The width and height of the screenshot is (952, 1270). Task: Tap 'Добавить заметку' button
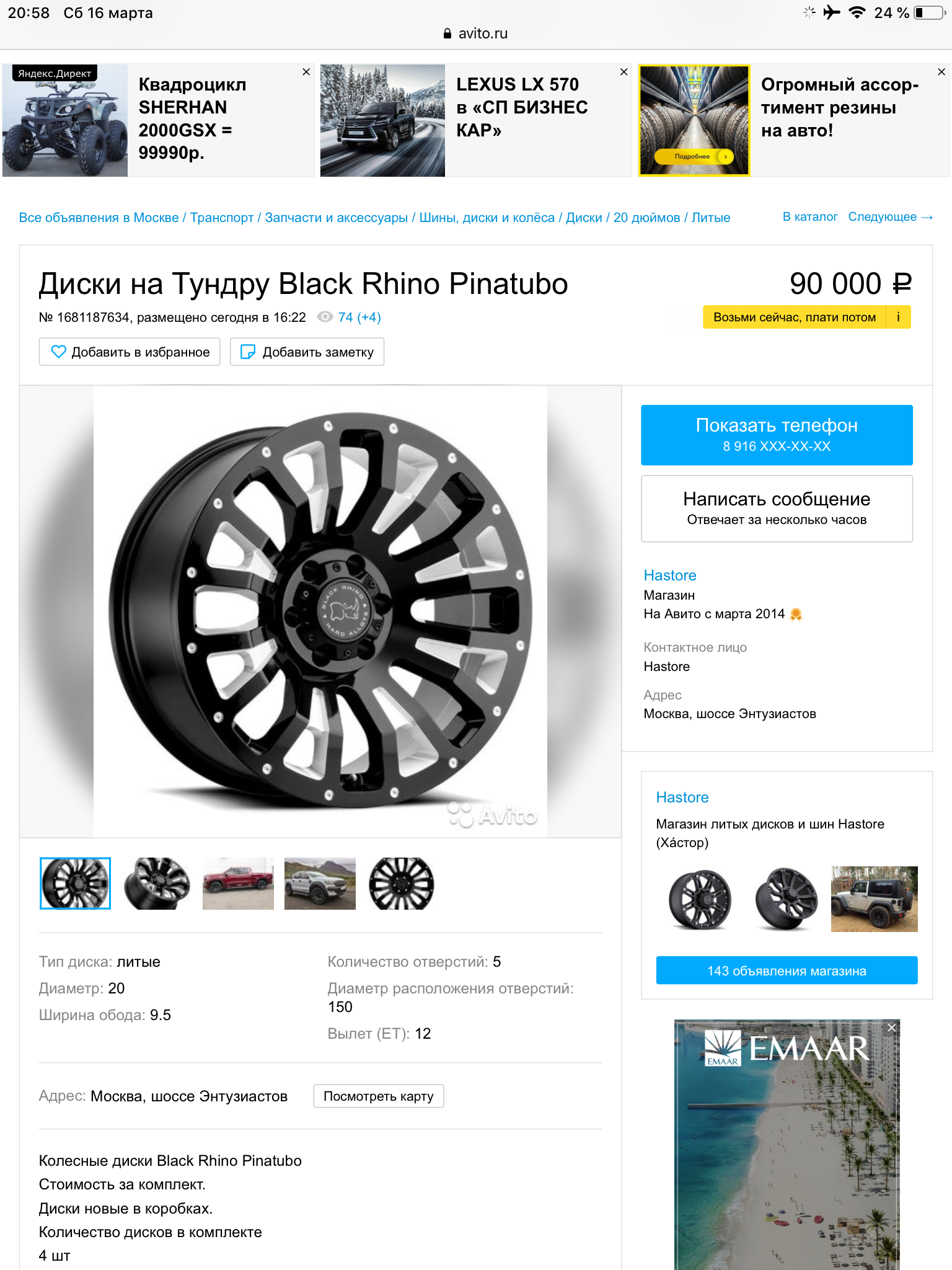click(x=307, y=352)
